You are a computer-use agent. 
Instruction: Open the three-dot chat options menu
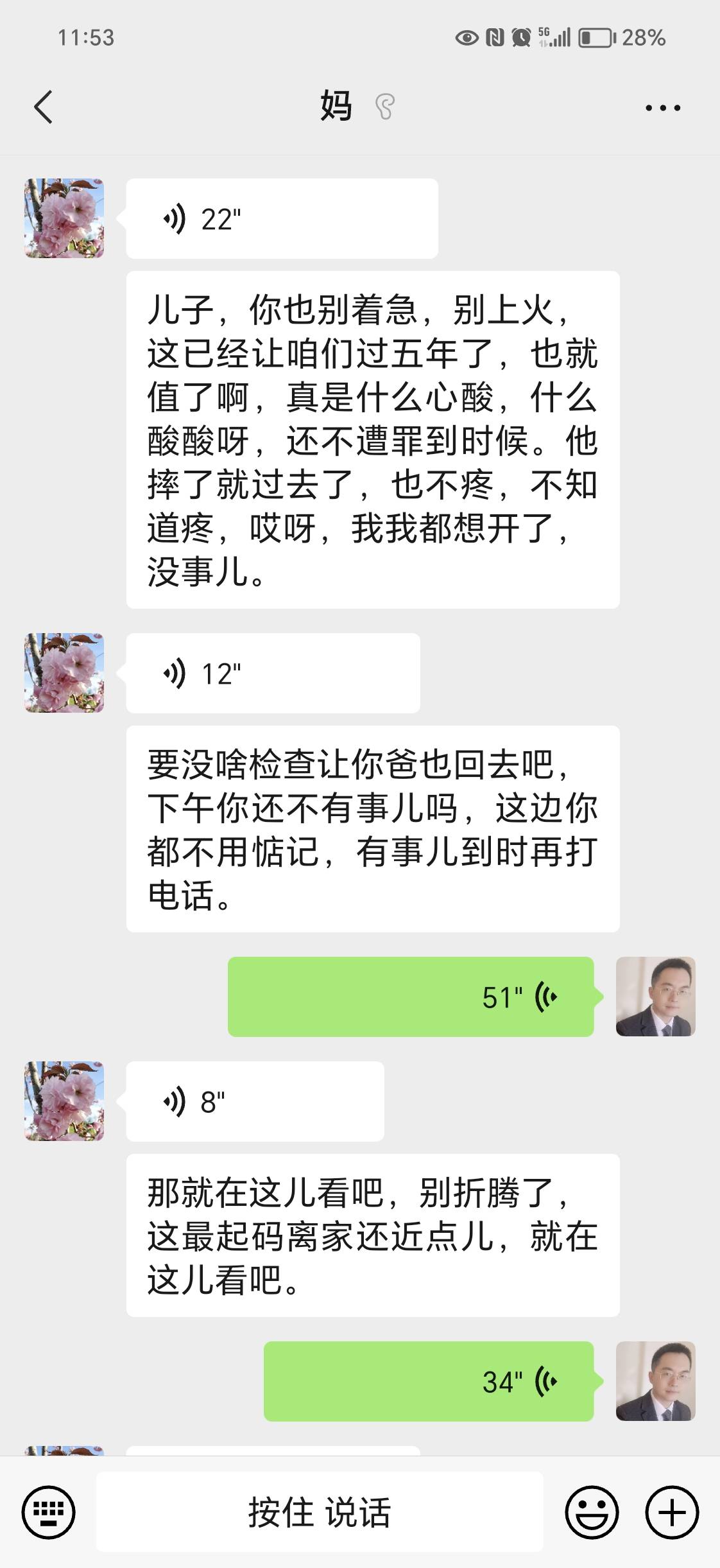tap(662, 108)
